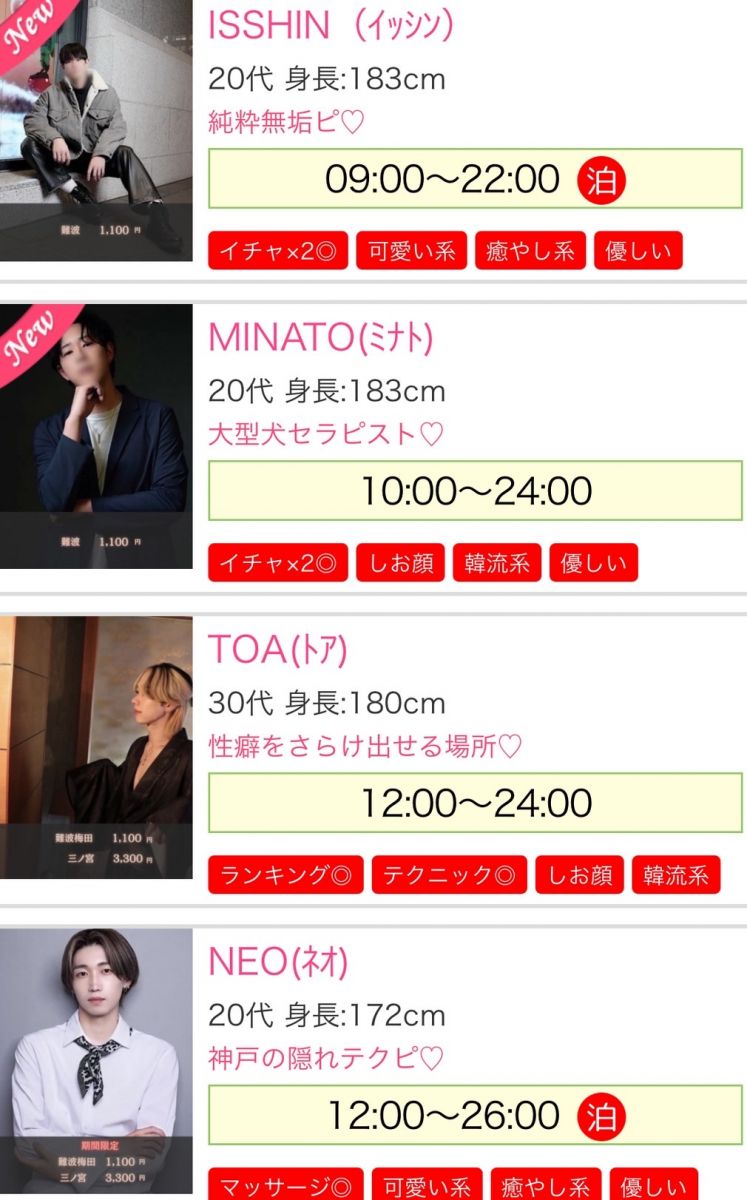The width and height of the screenshot is (747, 1200).
Task: Select the 韓流系 tag under MINATO
Action: coord(497,563)
